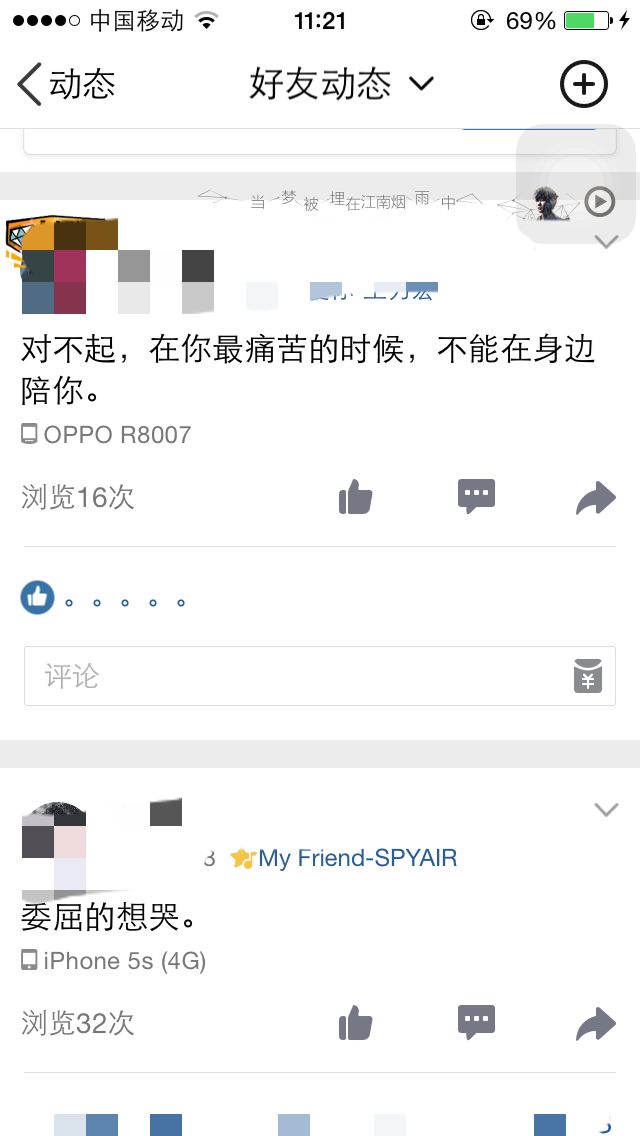Like the 委屈的想哭 post
This screenshot has height=1136, width=640.
pyautogui.click(x=355, y=1023)
